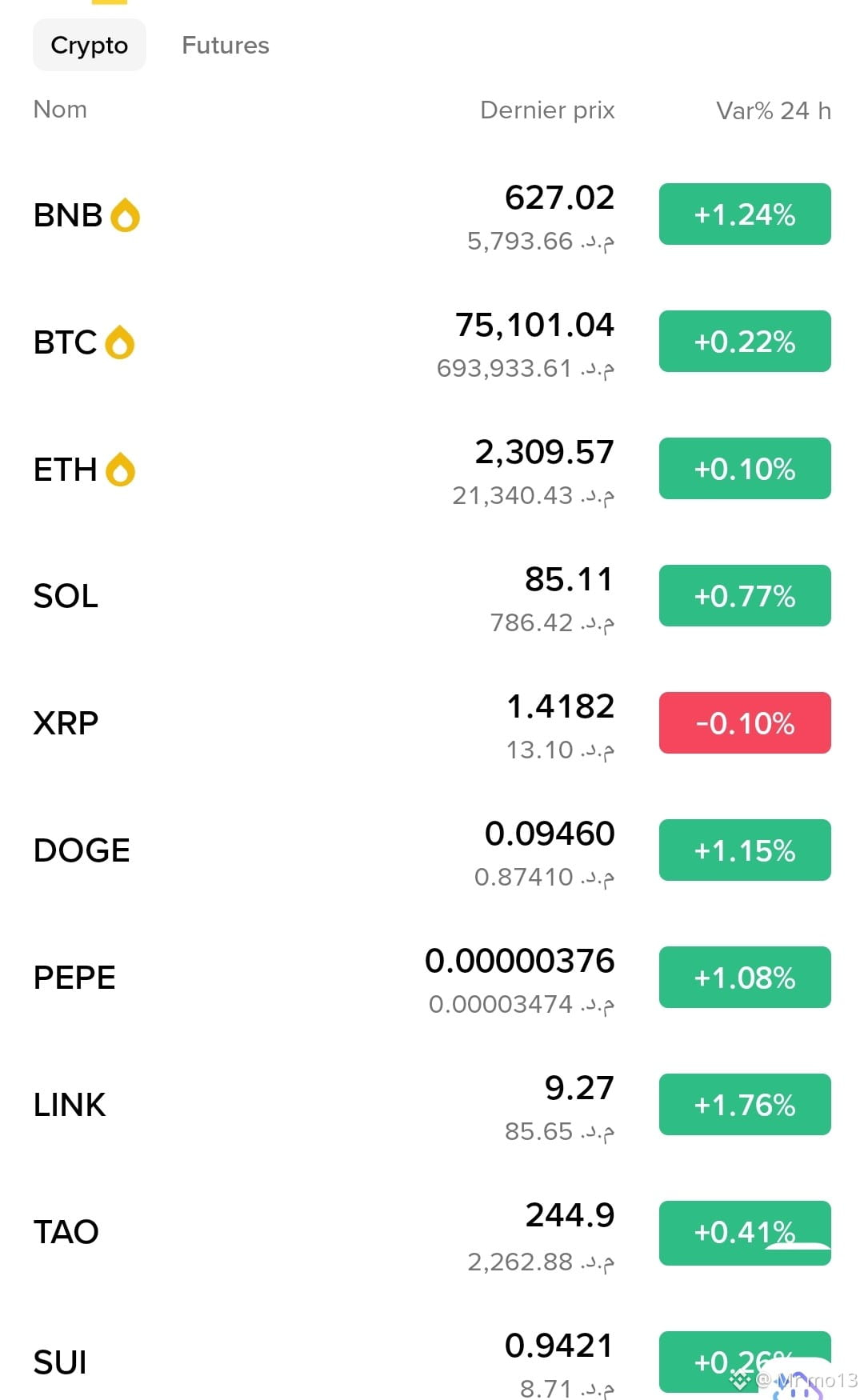Open the DOGE market row

pyautogui.click(x=432, y=850)
